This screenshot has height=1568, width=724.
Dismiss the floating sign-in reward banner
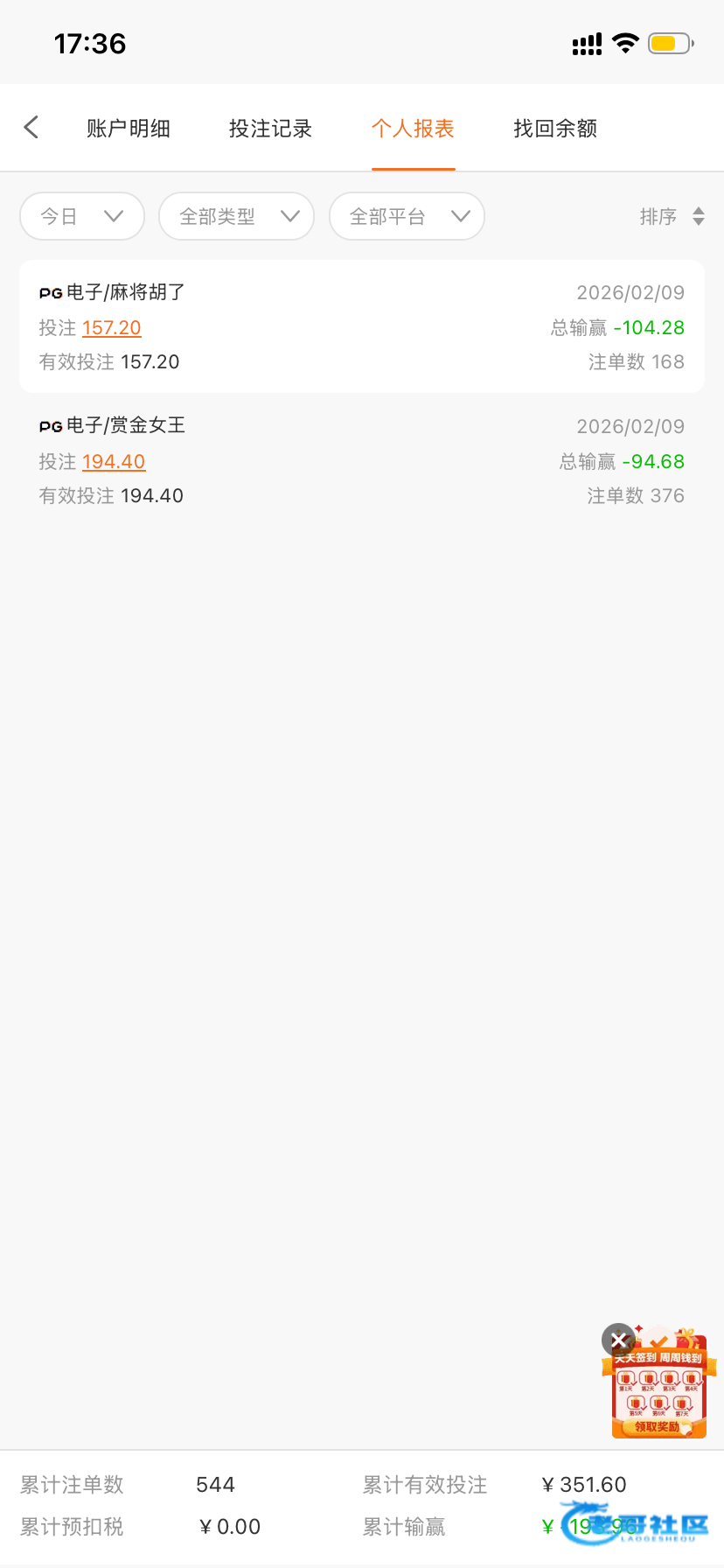coord(618,1340)
